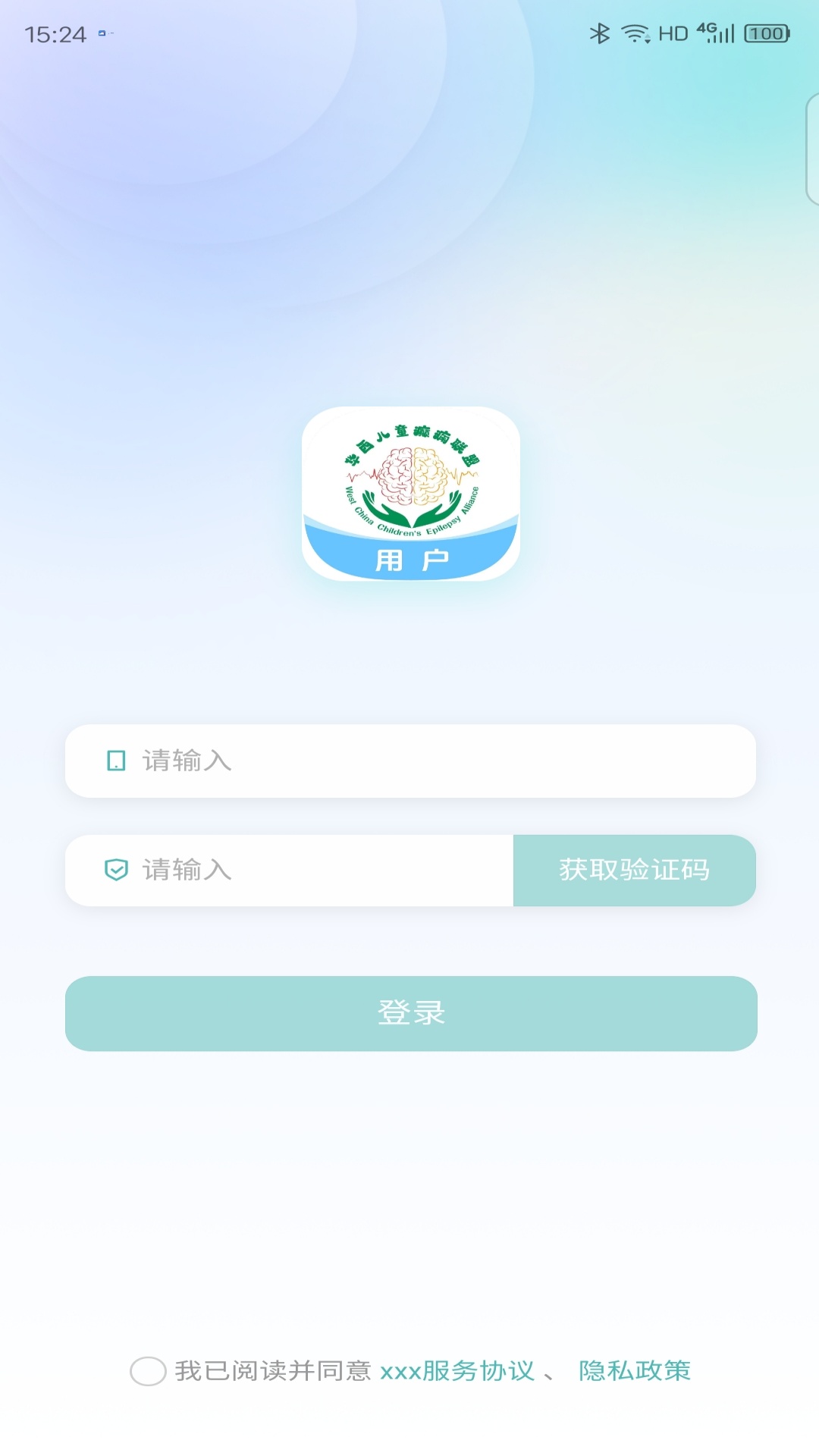
Task: Tap the 登录 login button
Action: point(410,1013)
